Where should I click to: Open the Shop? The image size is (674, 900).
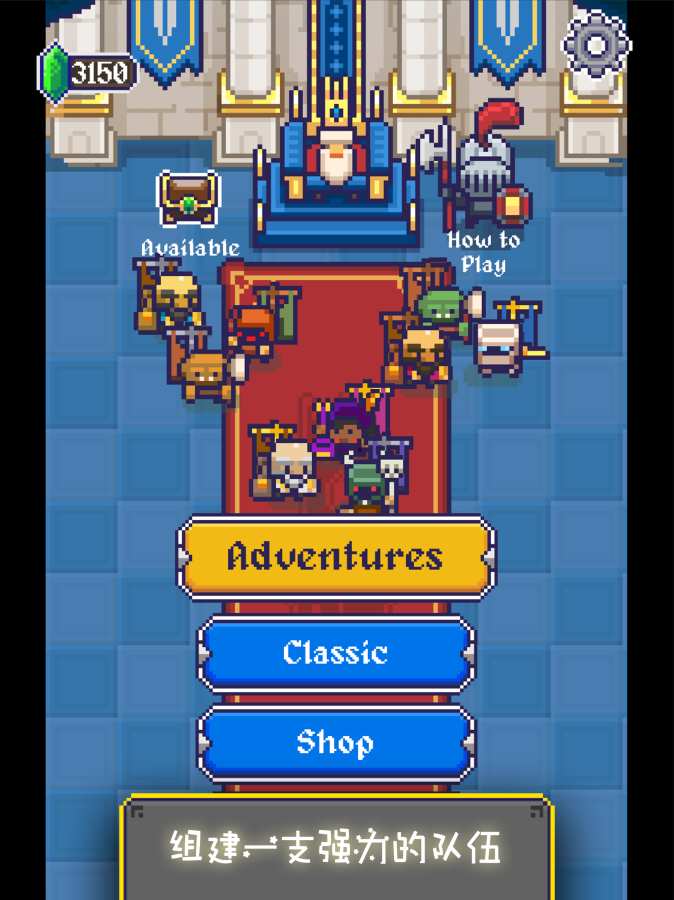click(x=336, y=742)
